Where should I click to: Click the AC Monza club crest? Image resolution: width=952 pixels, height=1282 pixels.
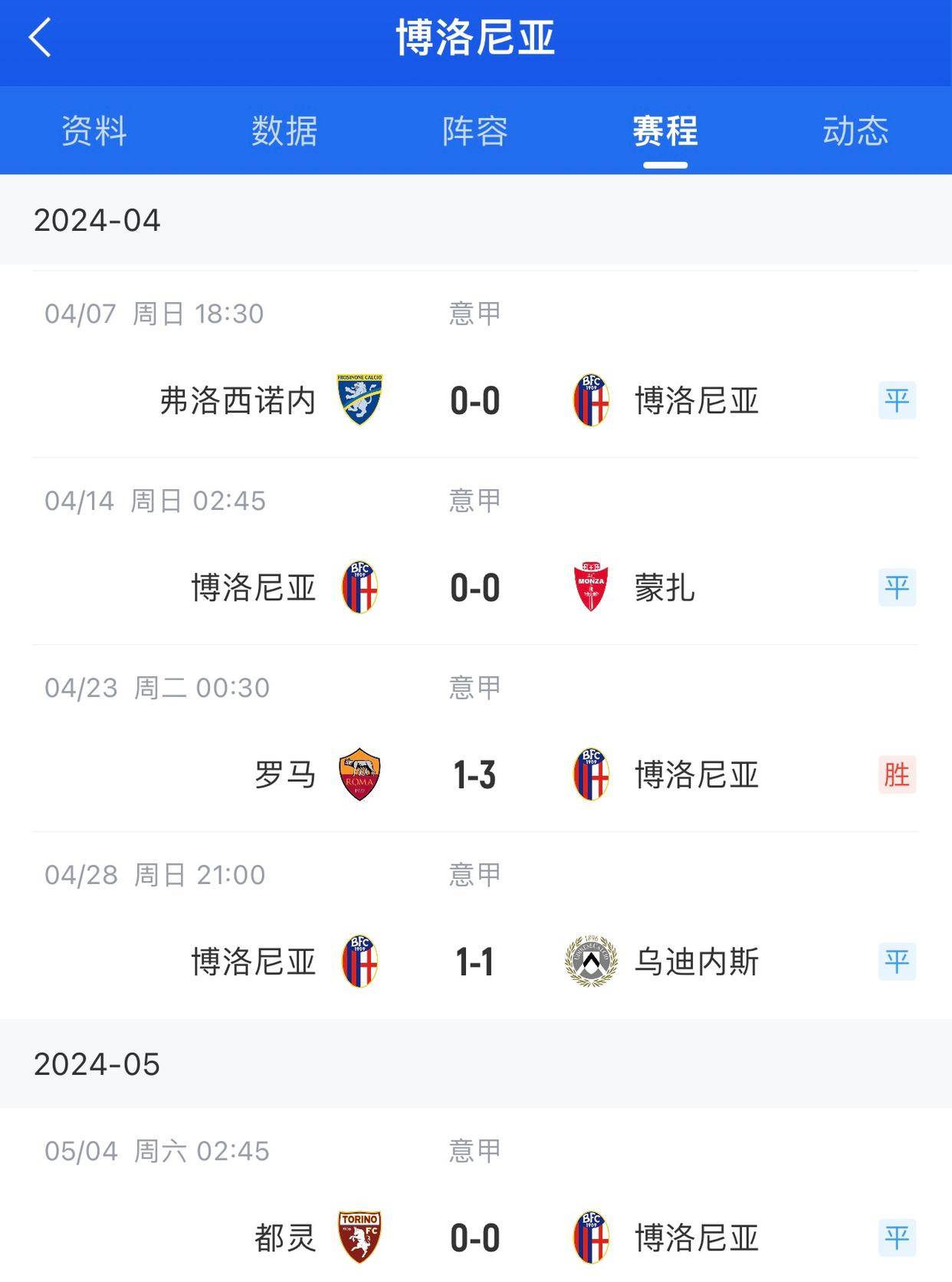[x=592, y=587]
